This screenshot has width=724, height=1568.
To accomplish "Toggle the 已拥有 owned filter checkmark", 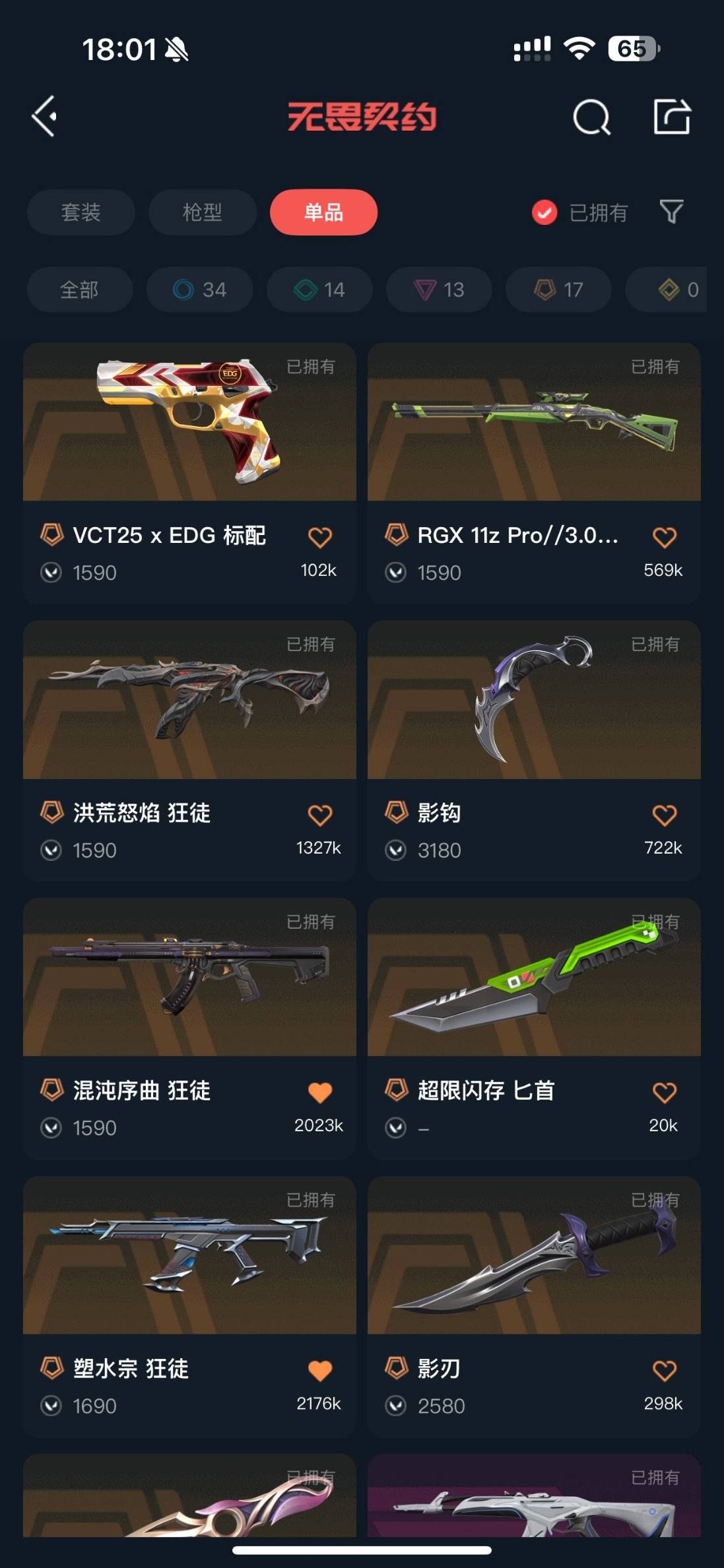I will click(544, 212).
